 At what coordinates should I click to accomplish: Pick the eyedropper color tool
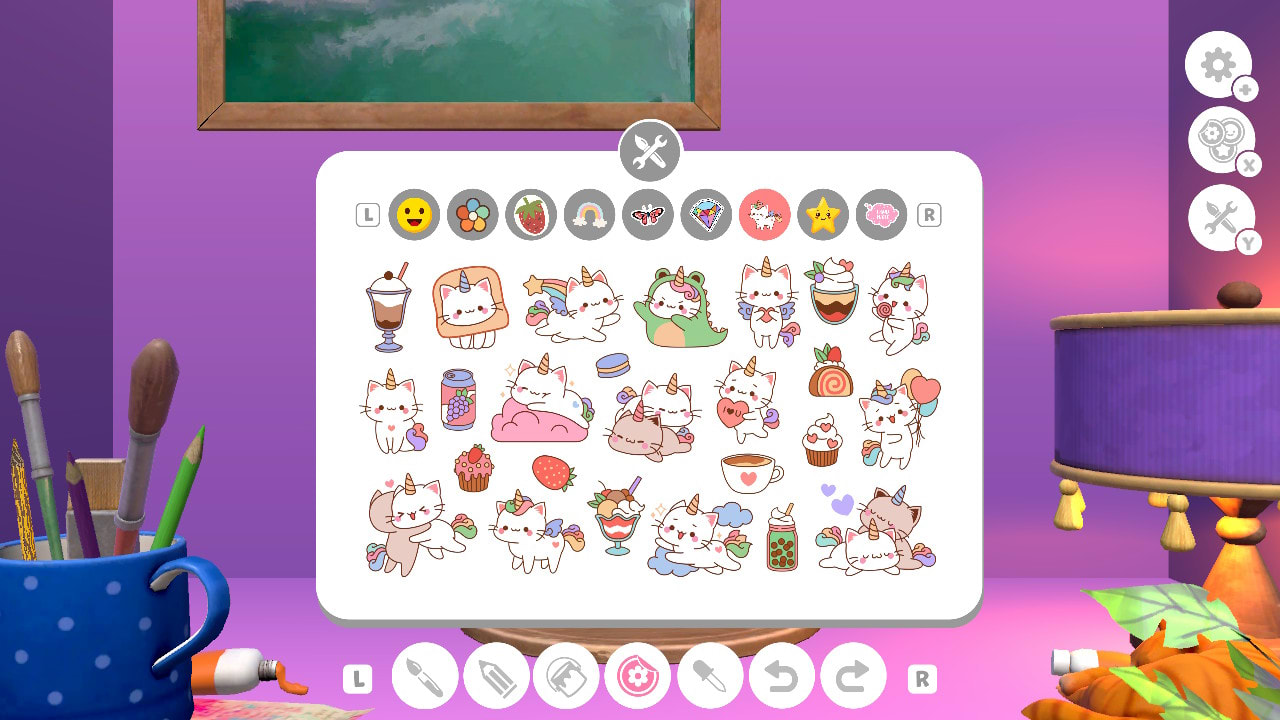tap(710, 677)
